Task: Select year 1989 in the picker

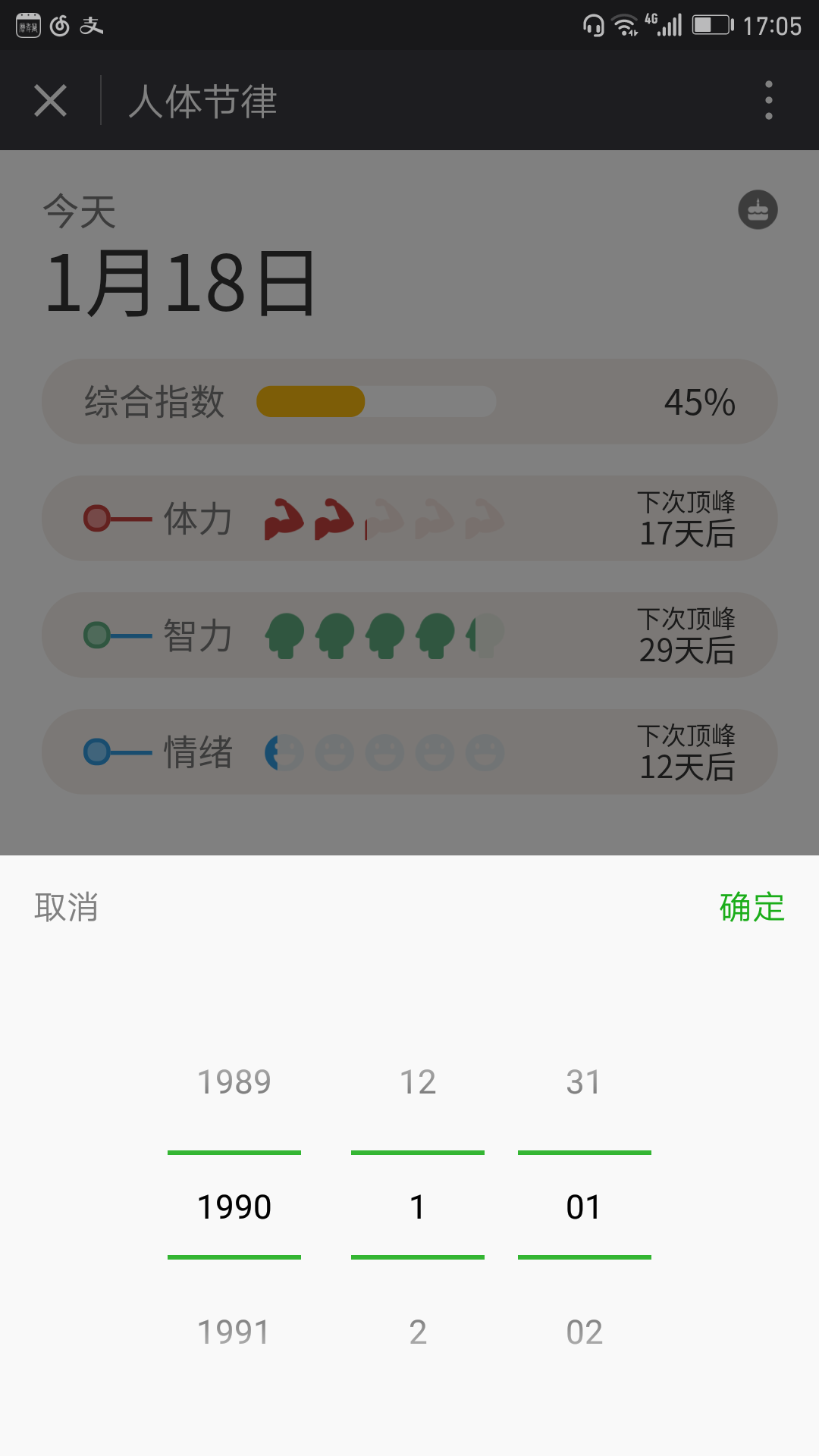Action: pos(234,1082)
